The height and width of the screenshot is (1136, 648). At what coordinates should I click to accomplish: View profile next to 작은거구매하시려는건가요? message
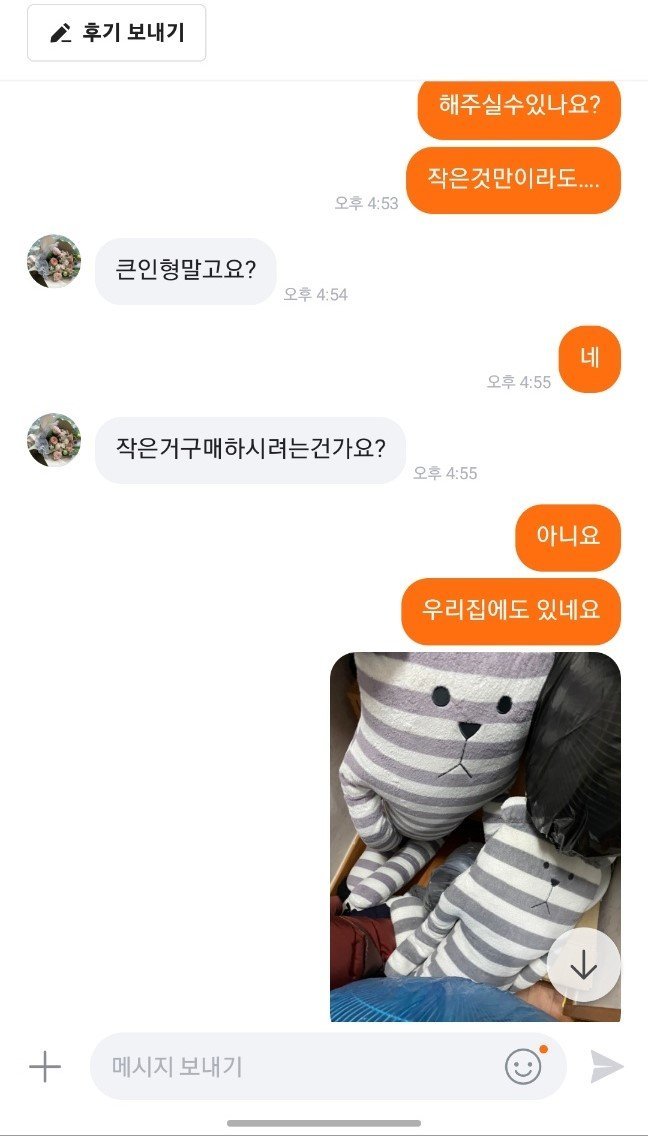point(54,440)
